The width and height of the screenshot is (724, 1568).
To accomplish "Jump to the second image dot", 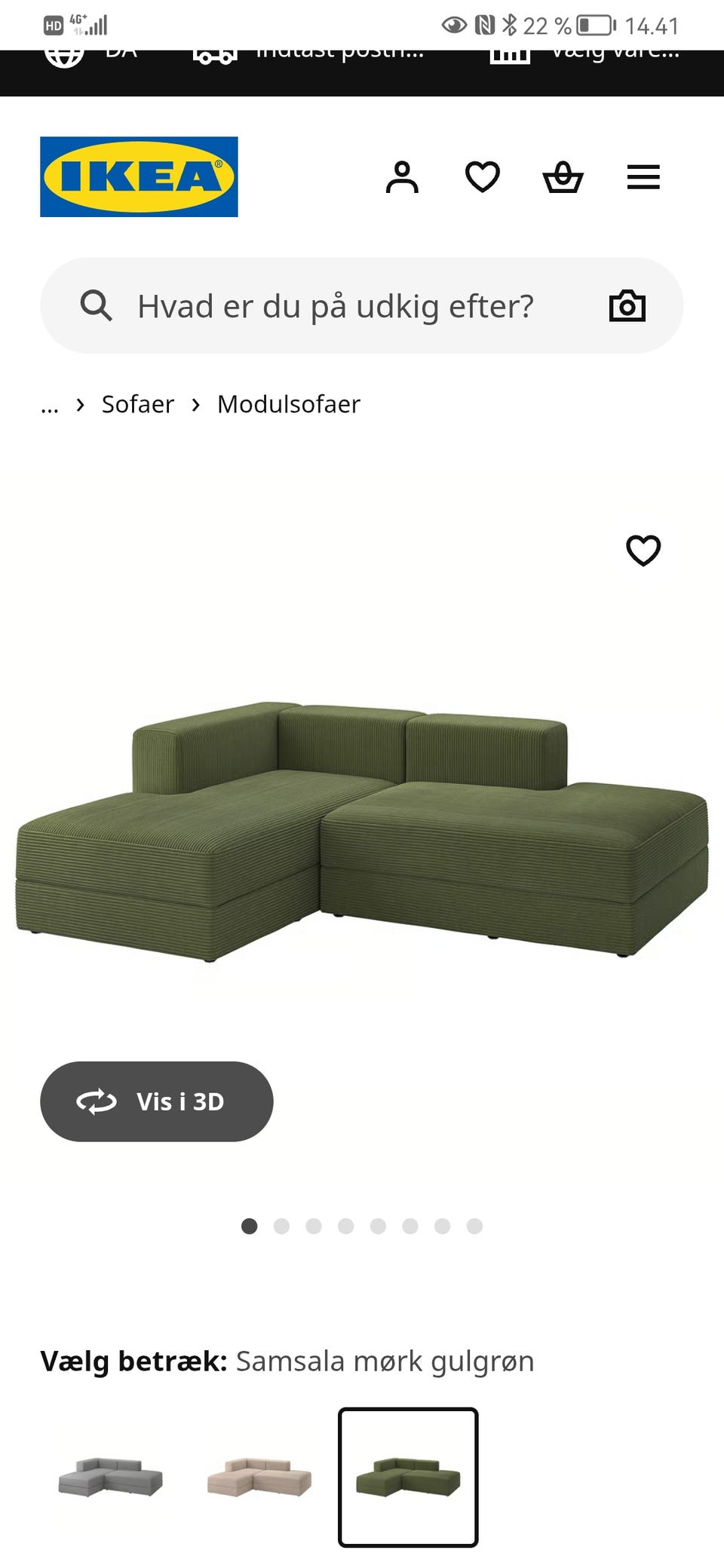I will (x=281, y=1227).
